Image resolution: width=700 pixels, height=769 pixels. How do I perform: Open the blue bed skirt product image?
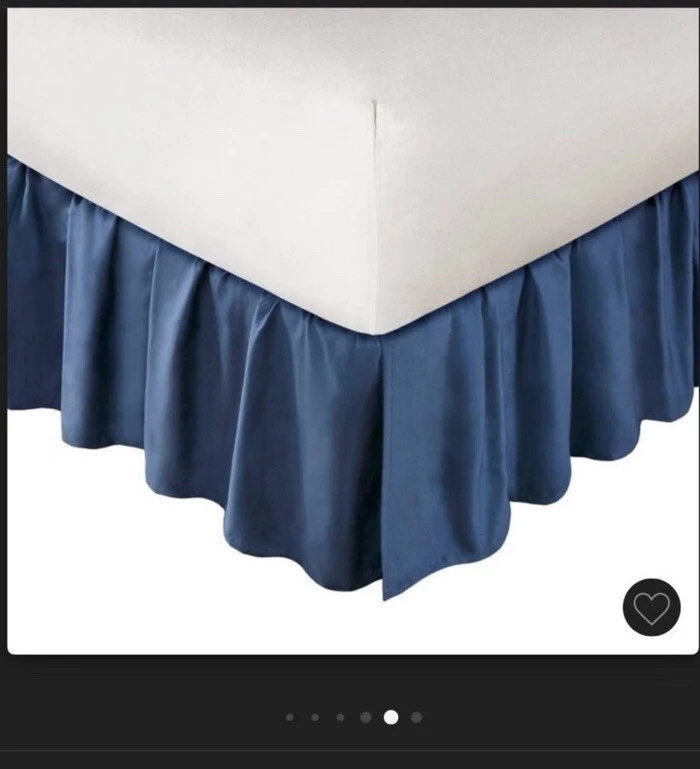click(x=350, y=330)
